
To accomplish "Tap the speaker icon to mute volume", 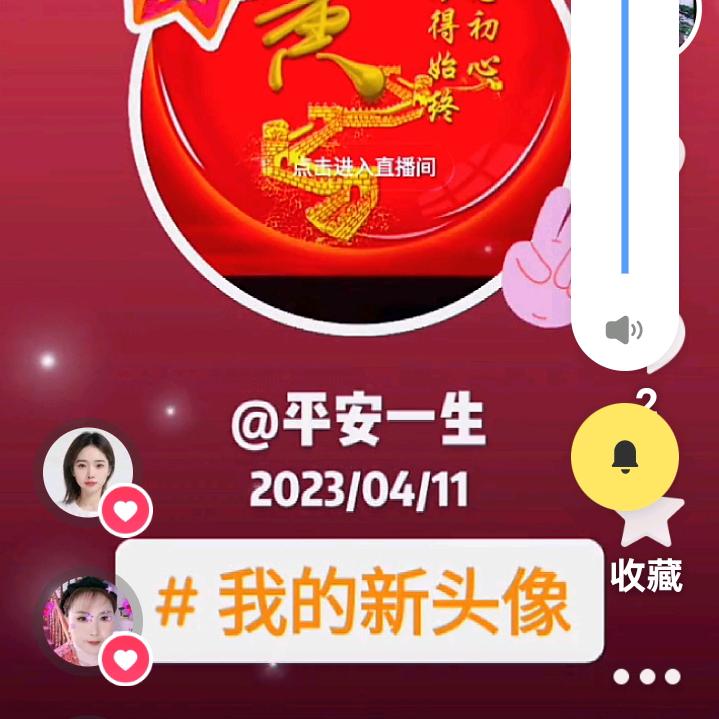I will (x=624, y=330).
